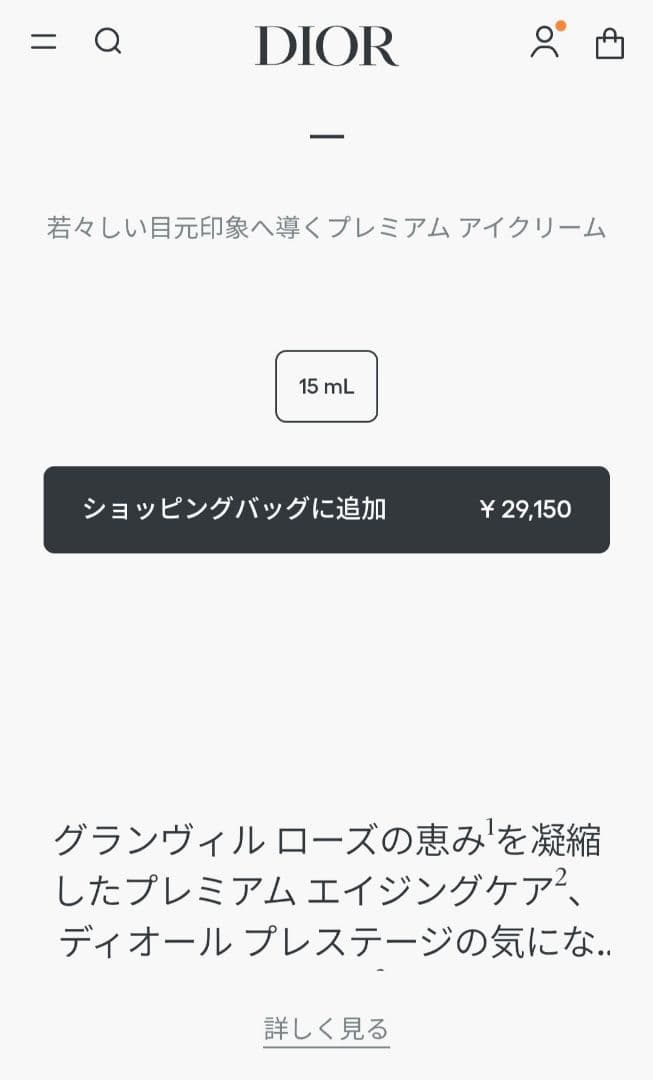The height and width of the screenshot is (1080, 653).
Task: Open the account profile icon
Action: click(545, 42)
